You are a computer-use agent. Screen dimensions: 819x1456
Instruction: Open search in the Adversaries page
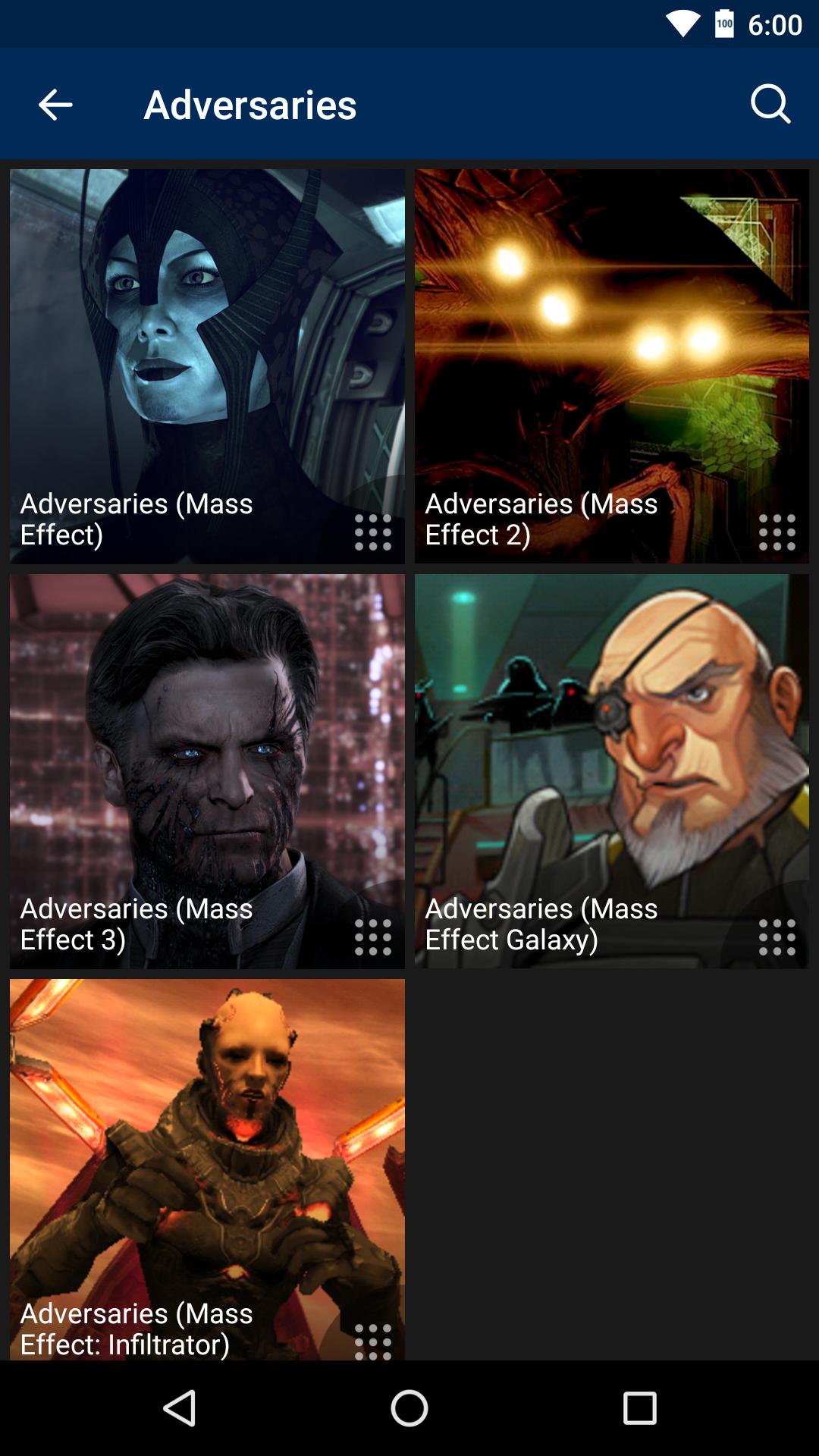coord(770,104)
